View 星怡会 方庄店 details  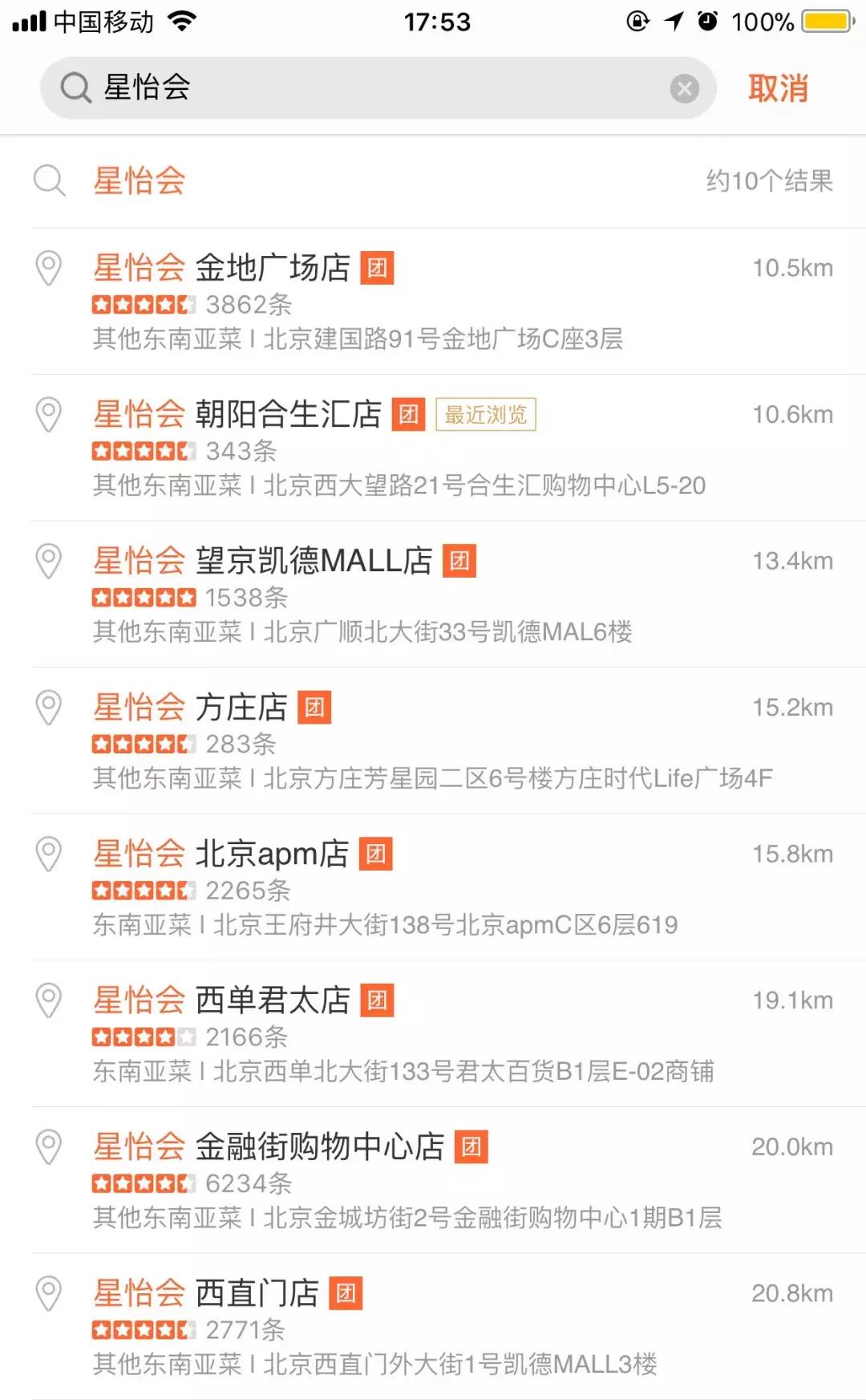pyautogui.click(x=433, y=741)
